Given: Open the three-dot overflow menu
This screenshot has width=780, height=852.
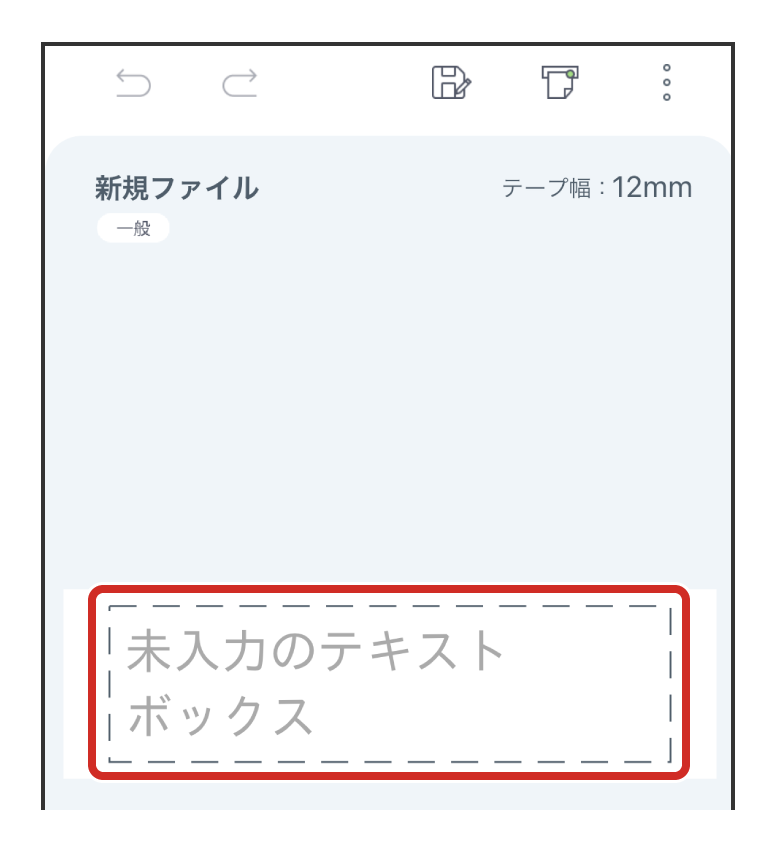Looking at the screenshot, I should [x=667, y=82].
